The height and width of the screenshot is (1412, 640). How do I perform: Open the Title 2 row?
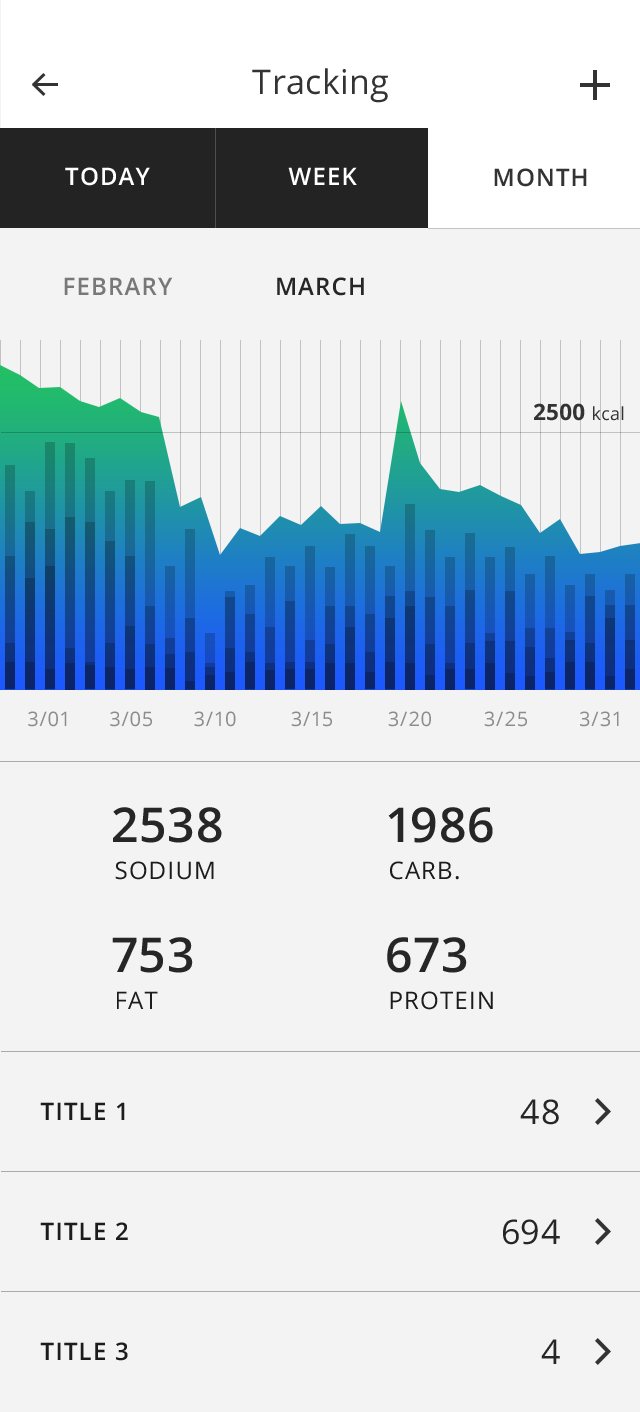[x=320, y=1232]
